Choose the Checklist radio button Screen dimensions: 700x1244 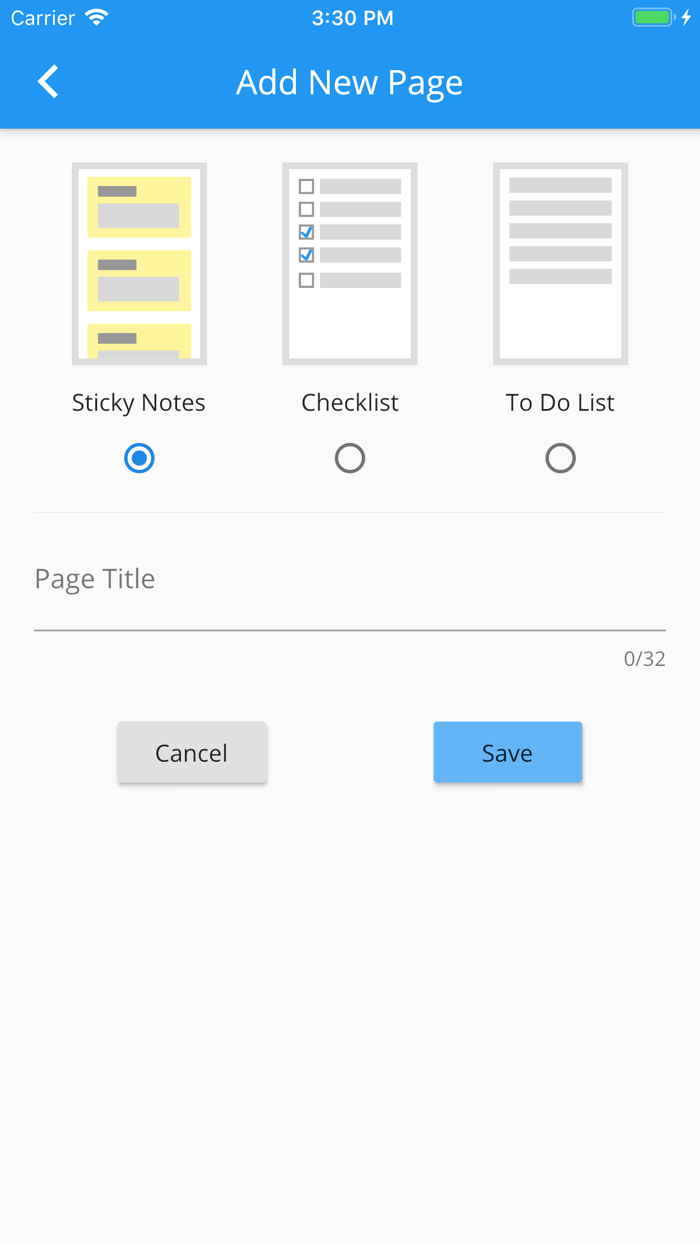coord(350,458)
